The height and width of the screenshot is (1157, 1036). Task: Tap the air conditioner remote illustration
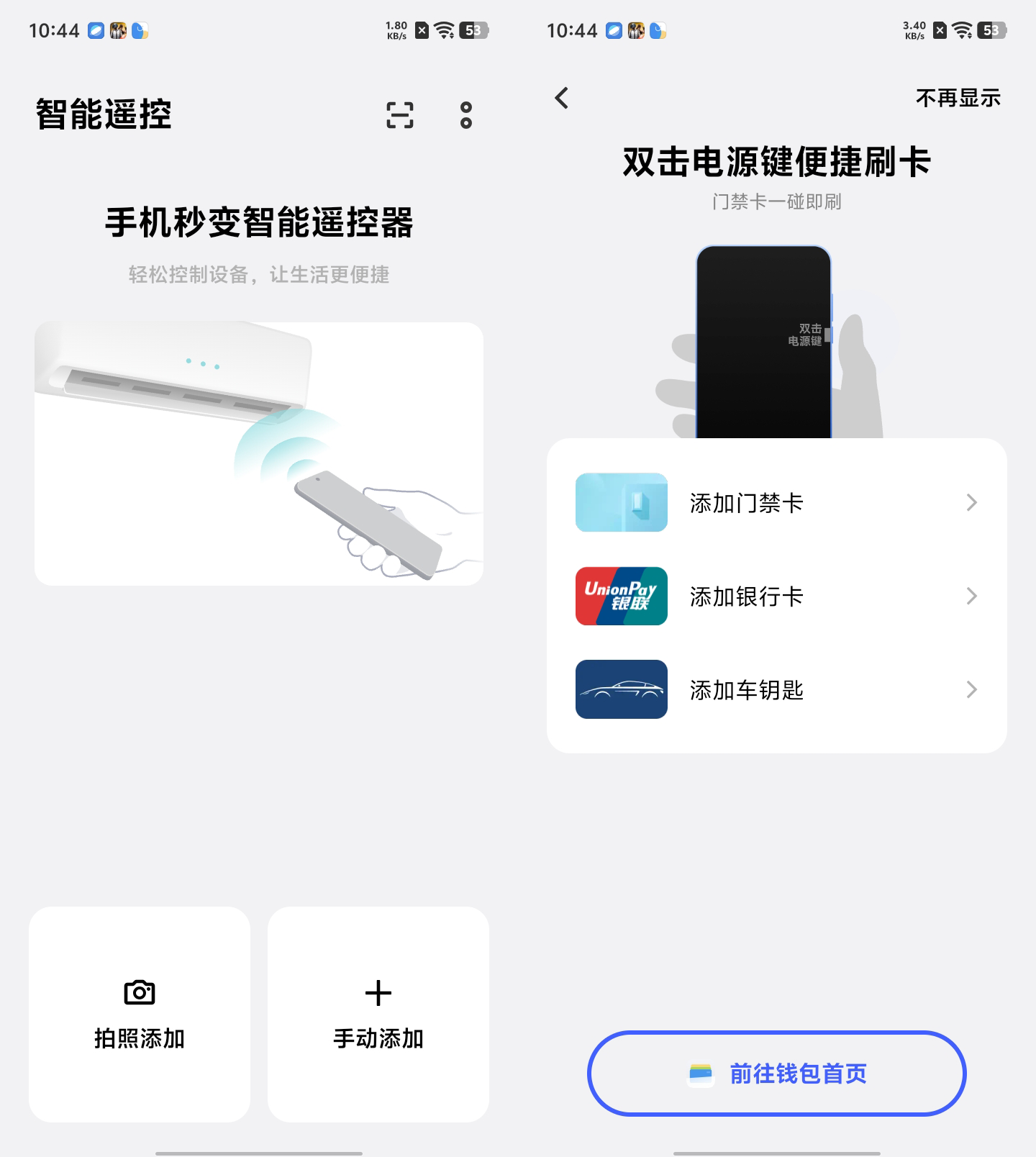(259, 453)
